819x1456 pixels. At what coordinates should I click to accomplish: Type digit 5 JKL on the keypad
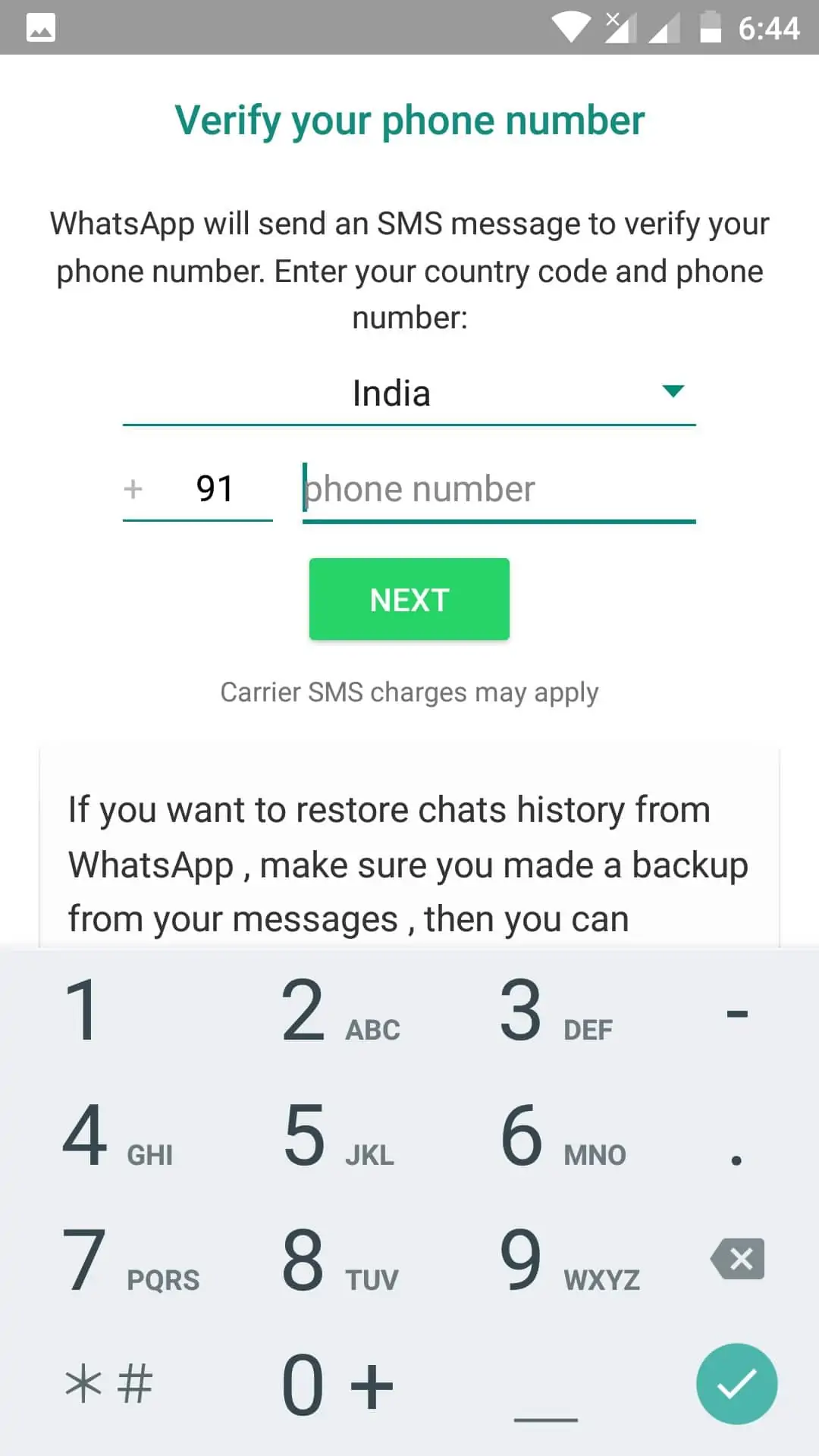click(x=340, y=1135)
